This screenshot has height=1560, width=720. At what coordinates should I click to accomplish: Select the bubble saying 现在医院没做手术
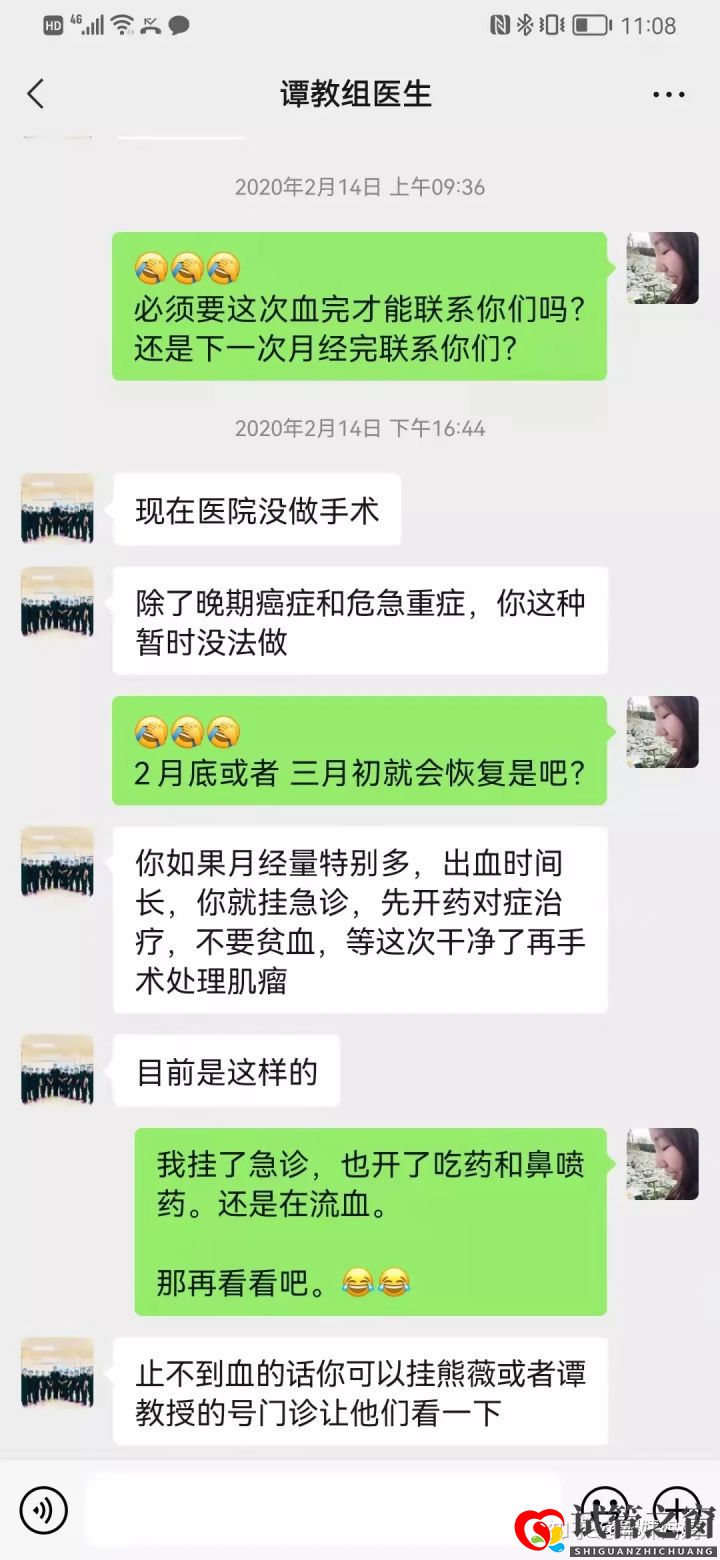256,509
